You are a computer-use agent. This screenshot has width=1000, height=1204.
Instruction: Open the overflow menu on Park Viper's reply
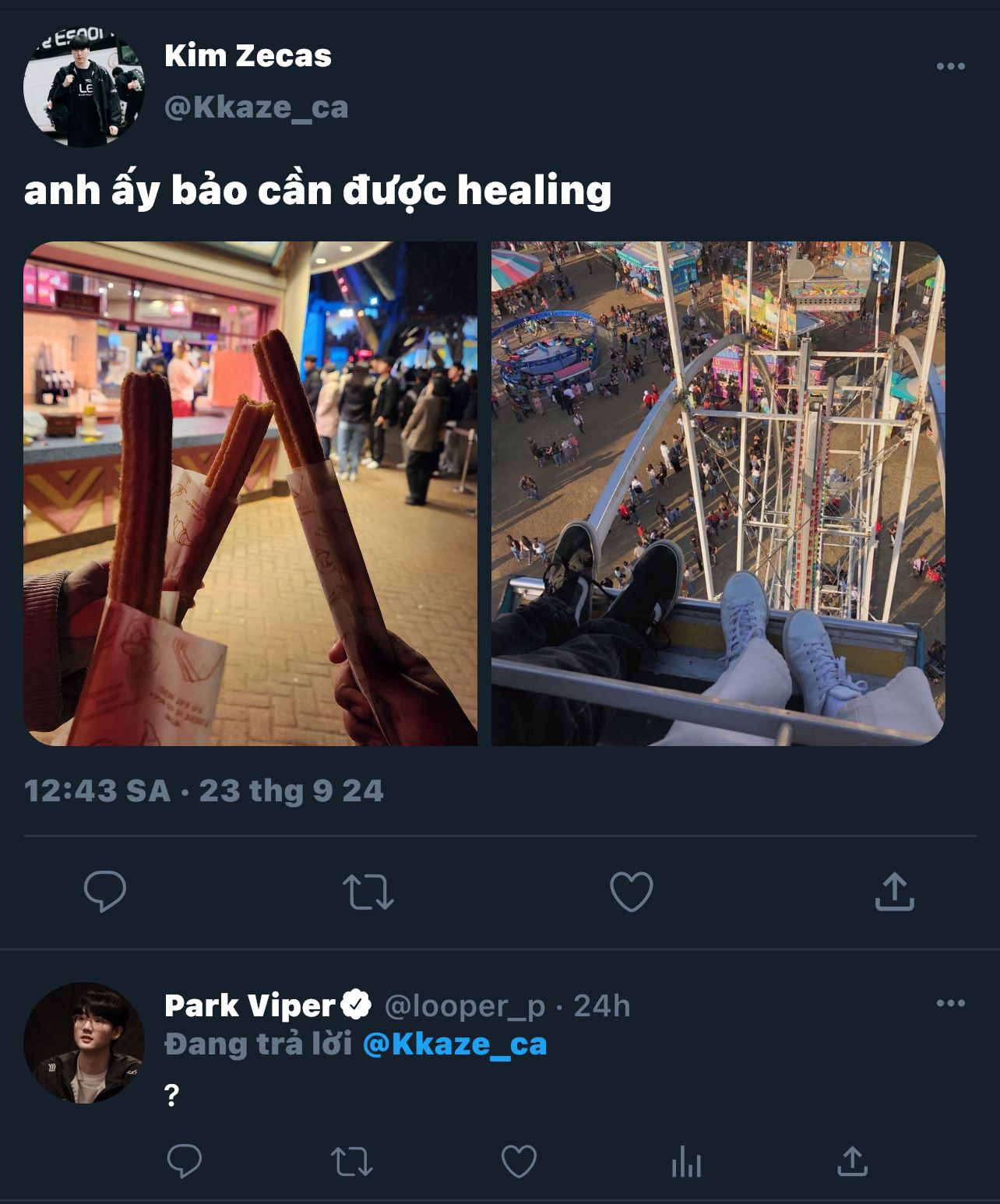pyautogui.click(x=950, y=1003)
